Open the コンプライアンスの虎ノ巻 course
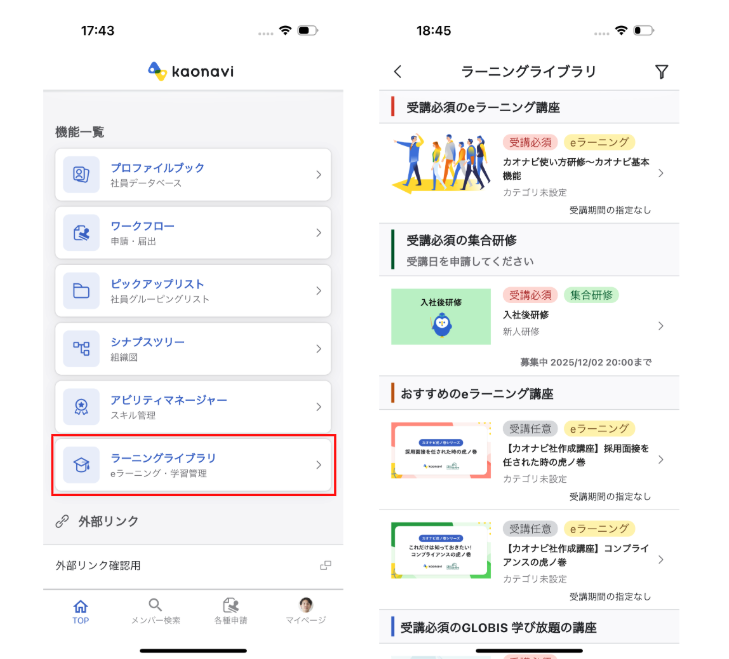729x659 pixels. coord(530,558)
